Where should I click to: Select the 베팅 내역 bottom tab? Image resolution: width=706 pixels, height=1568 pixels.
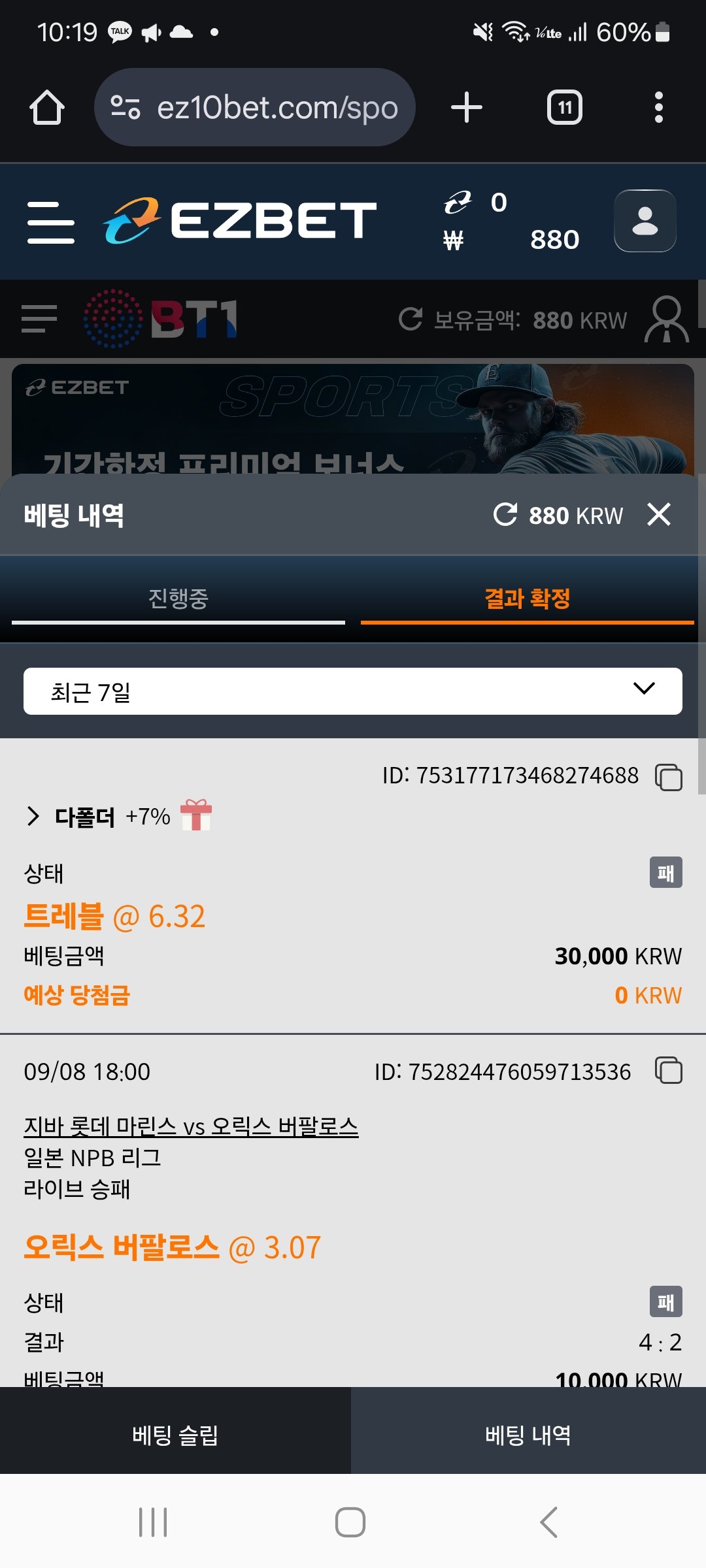point(528,1435)
